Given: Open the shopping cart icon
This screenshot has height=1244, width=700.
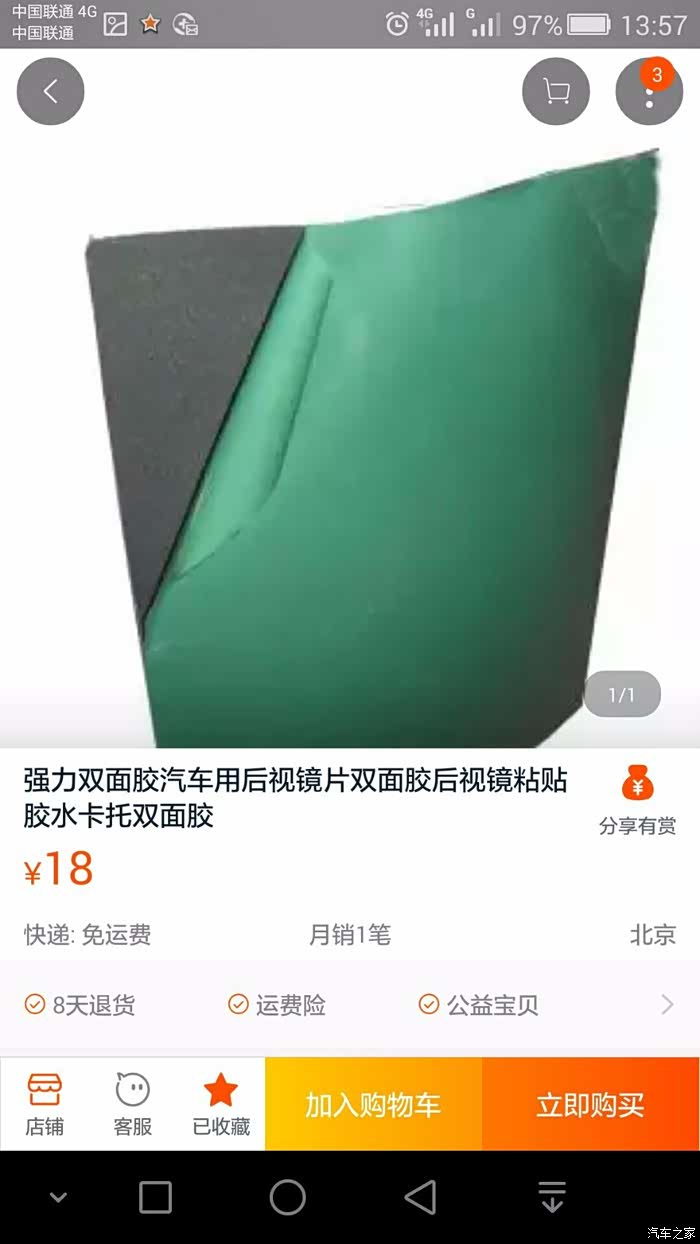Looking at the screenshot, I should tap(556, 92).
